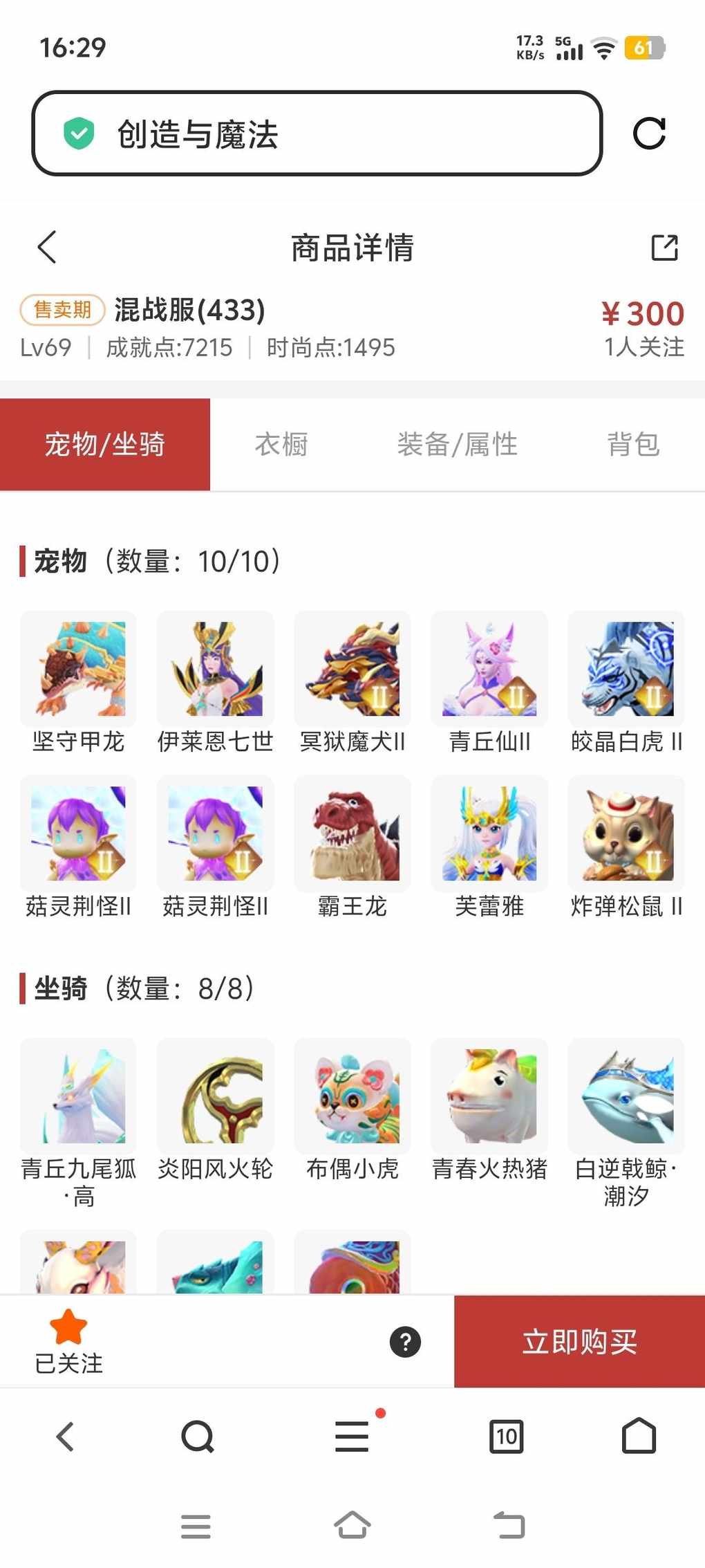The height and width of the screenshot is (1568, 705).
Task: Share this listing via the share icon
Action: point(664,248)
